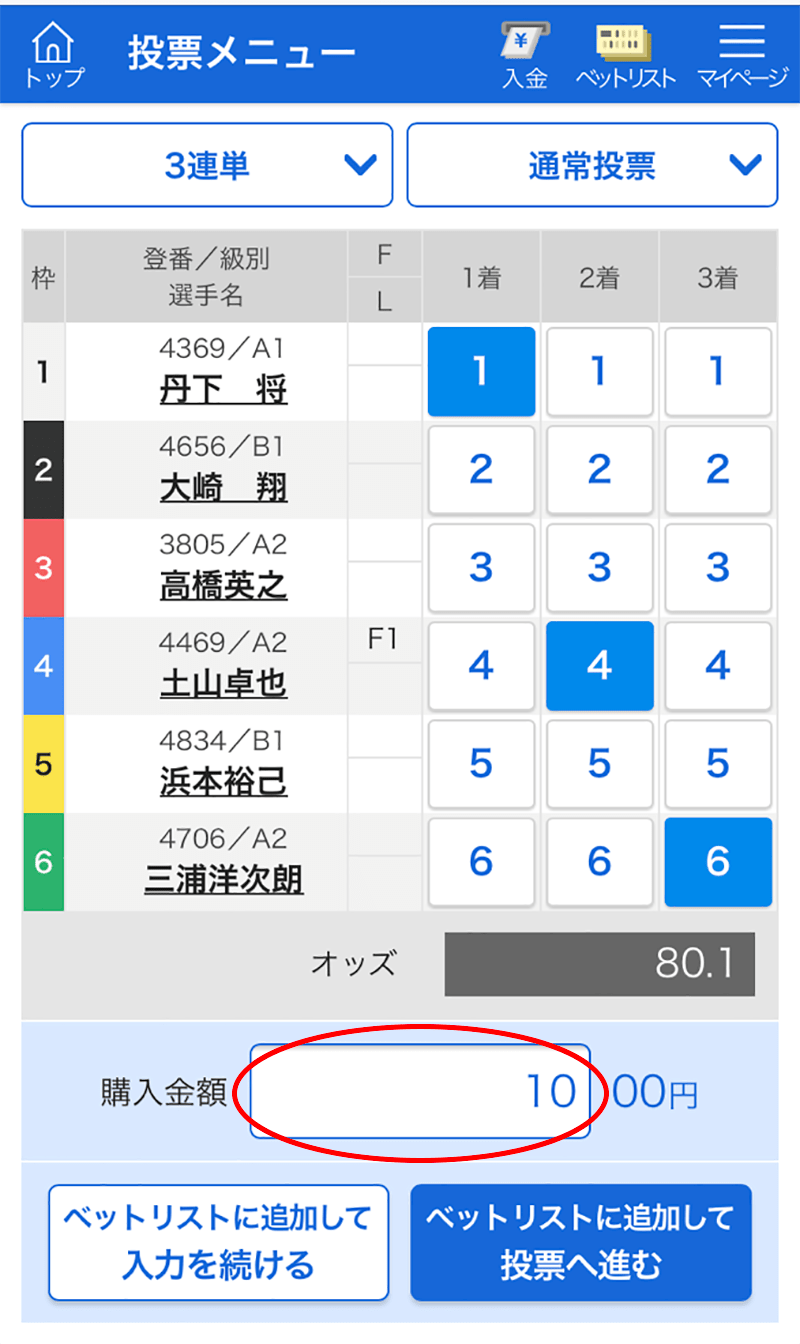
Task: Tap ベットリストに追加して入力を続ける
Action: [218, 1242]
